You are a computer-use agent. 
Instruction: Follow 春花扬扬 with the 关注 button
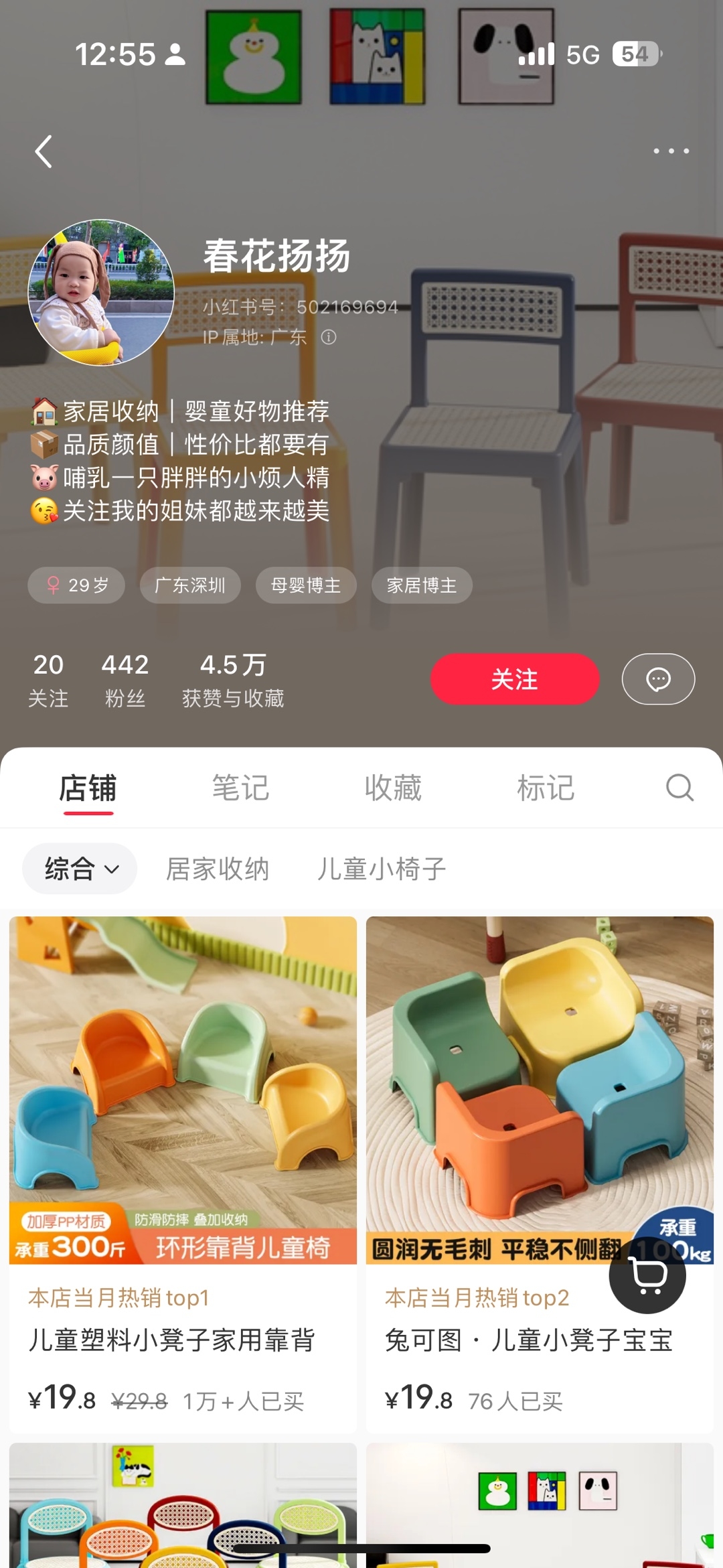514,679
